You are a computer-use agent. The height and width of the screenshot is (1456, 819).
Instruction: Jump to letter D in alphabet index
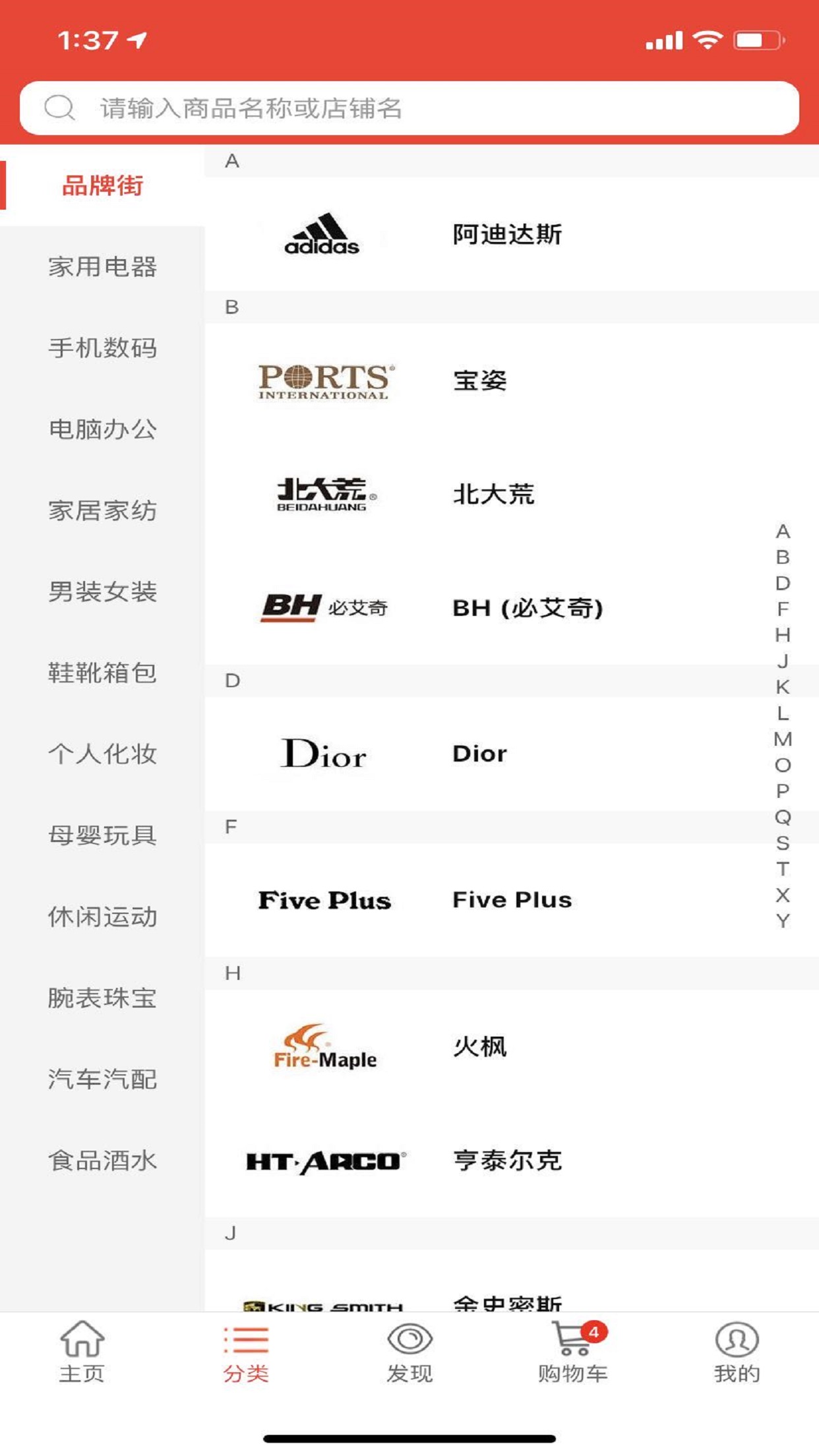click(782, 582)
